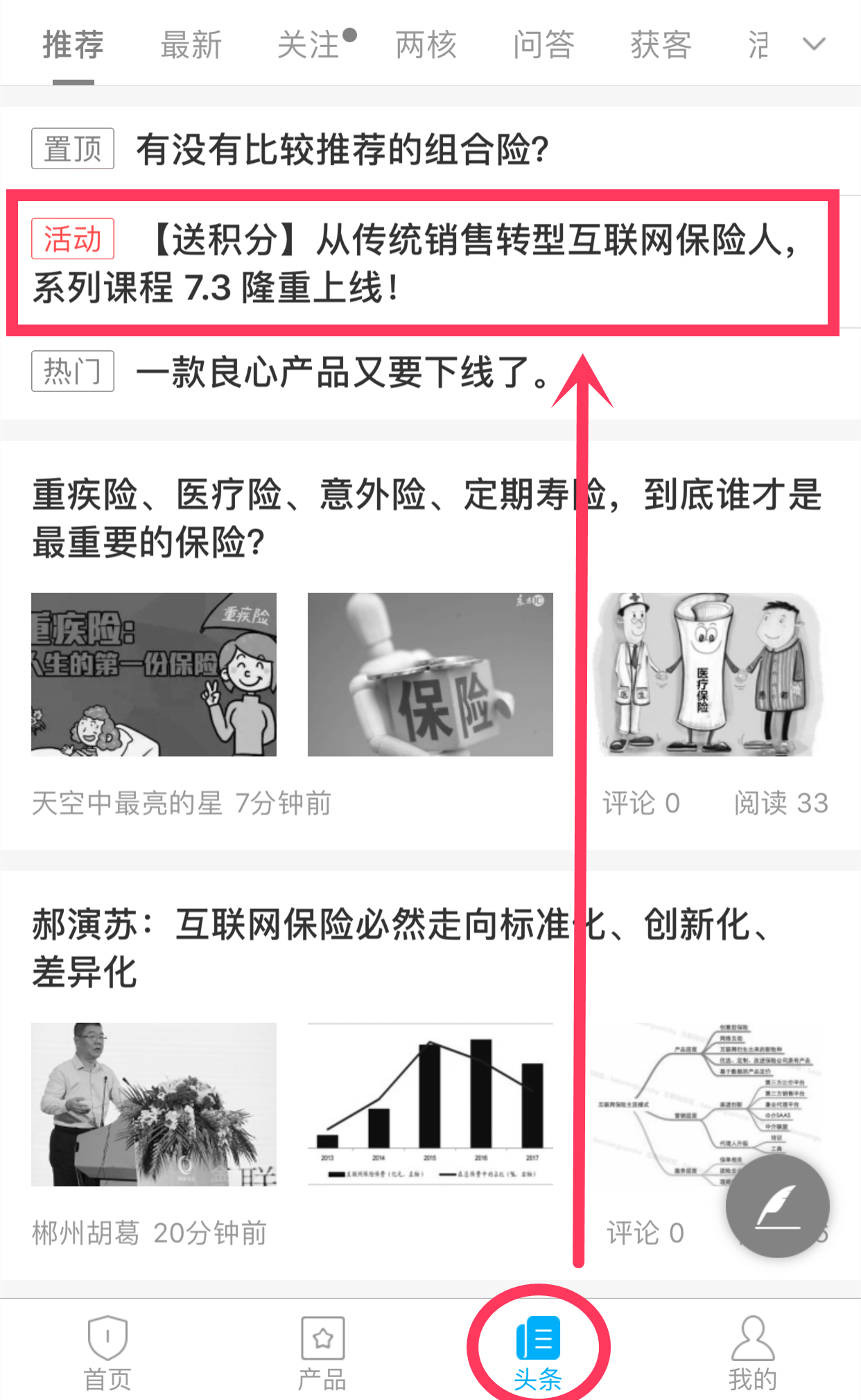Select the 推荐 top tab
Screen dimensions: 861x1400
click(x=73, y=46)
